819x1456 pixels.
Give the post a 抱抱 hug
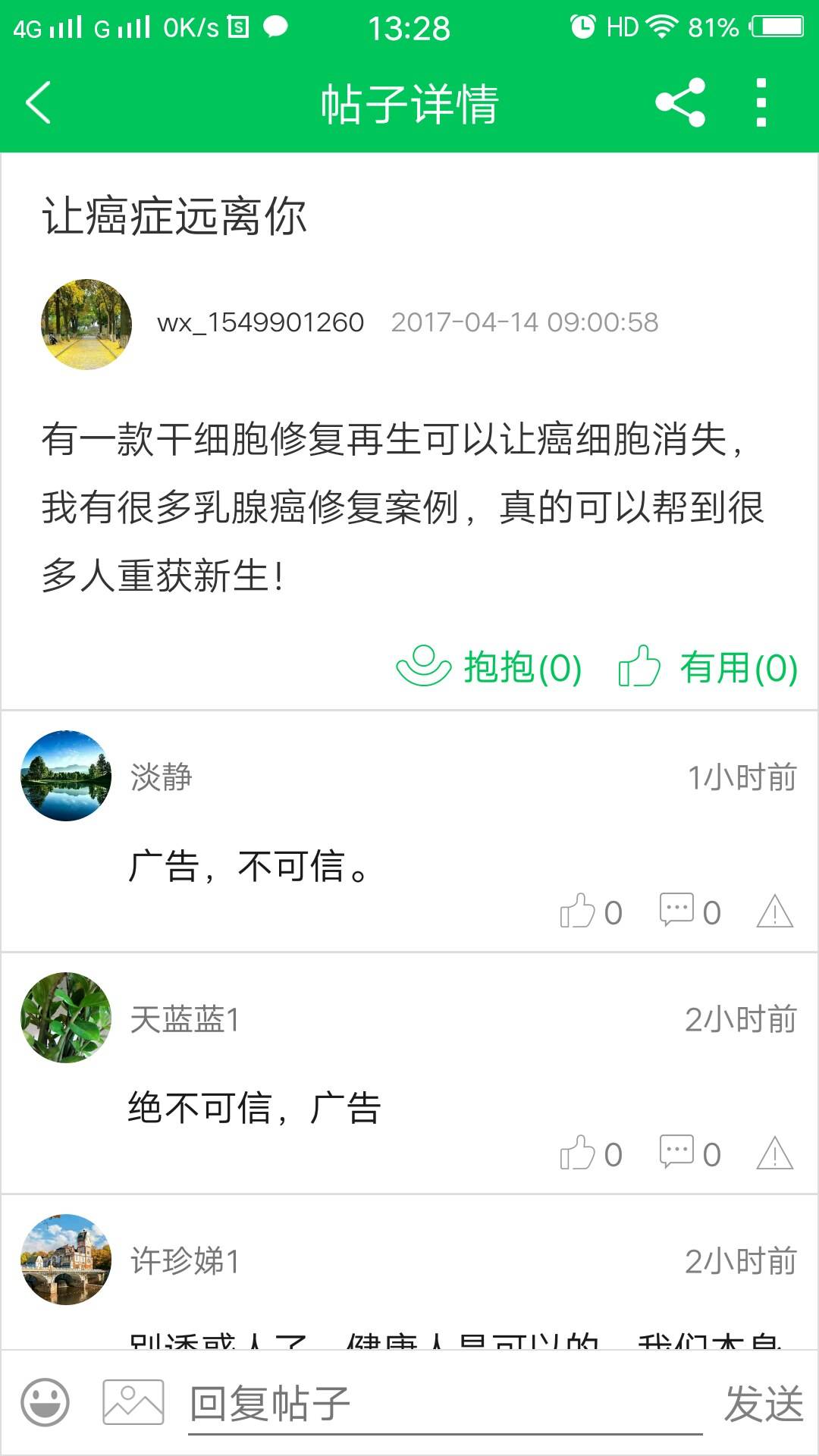(x=489, y=667)
